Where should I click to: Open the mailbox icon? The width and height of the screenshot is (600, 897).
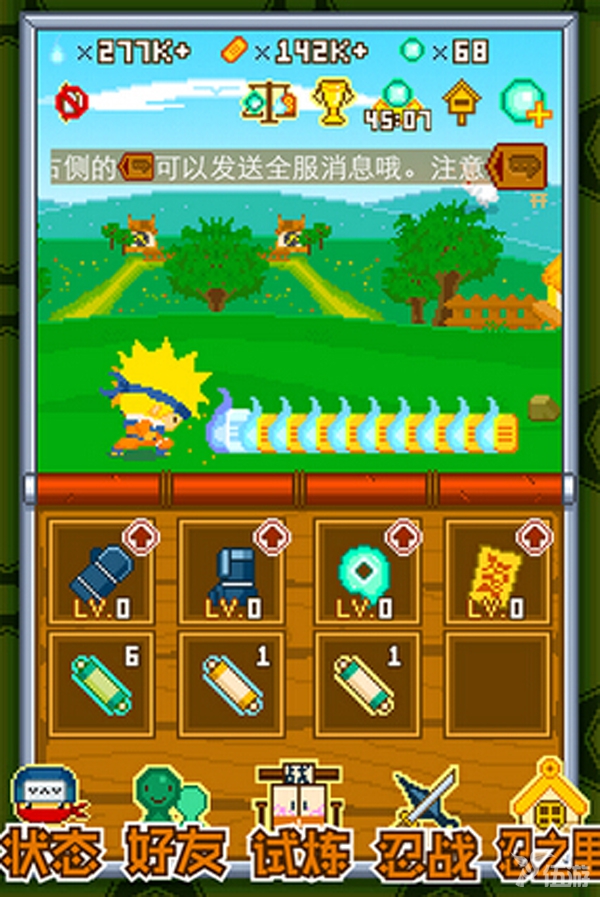[462, 101]
